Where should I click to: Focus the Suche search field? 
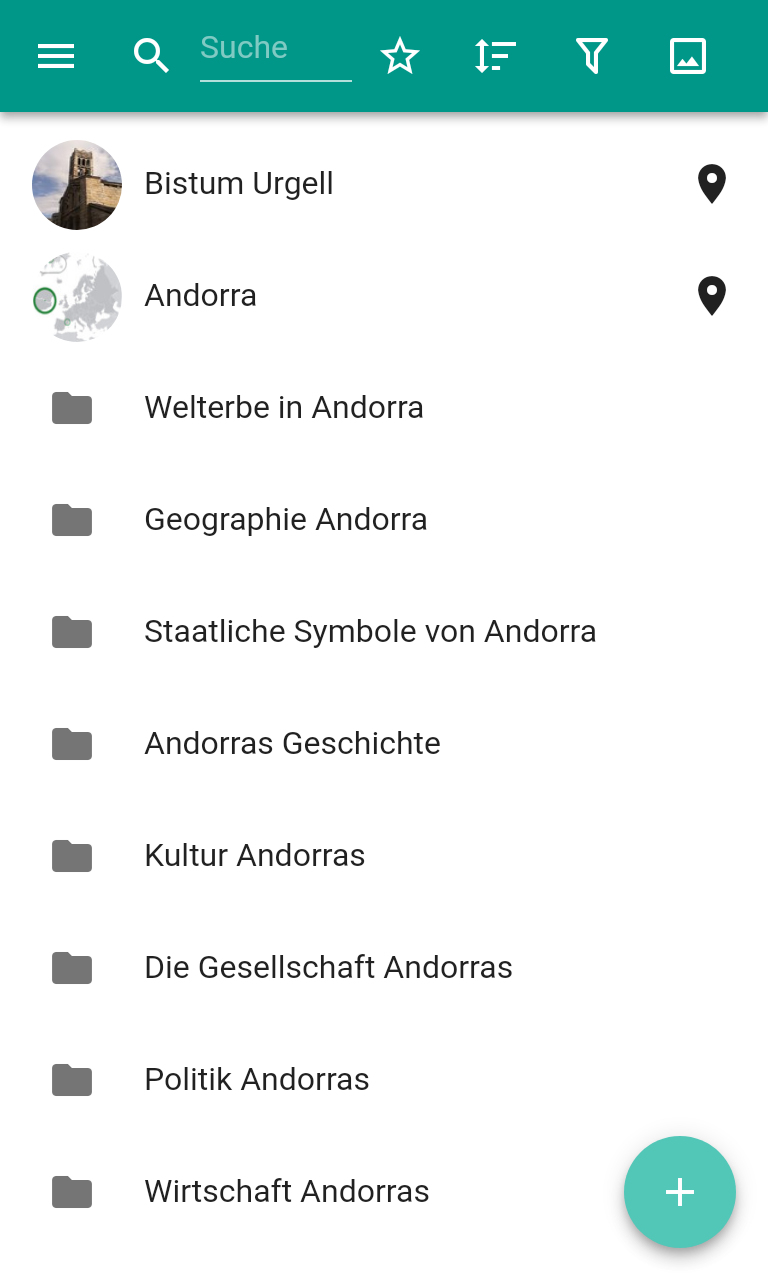coord(275,50)
